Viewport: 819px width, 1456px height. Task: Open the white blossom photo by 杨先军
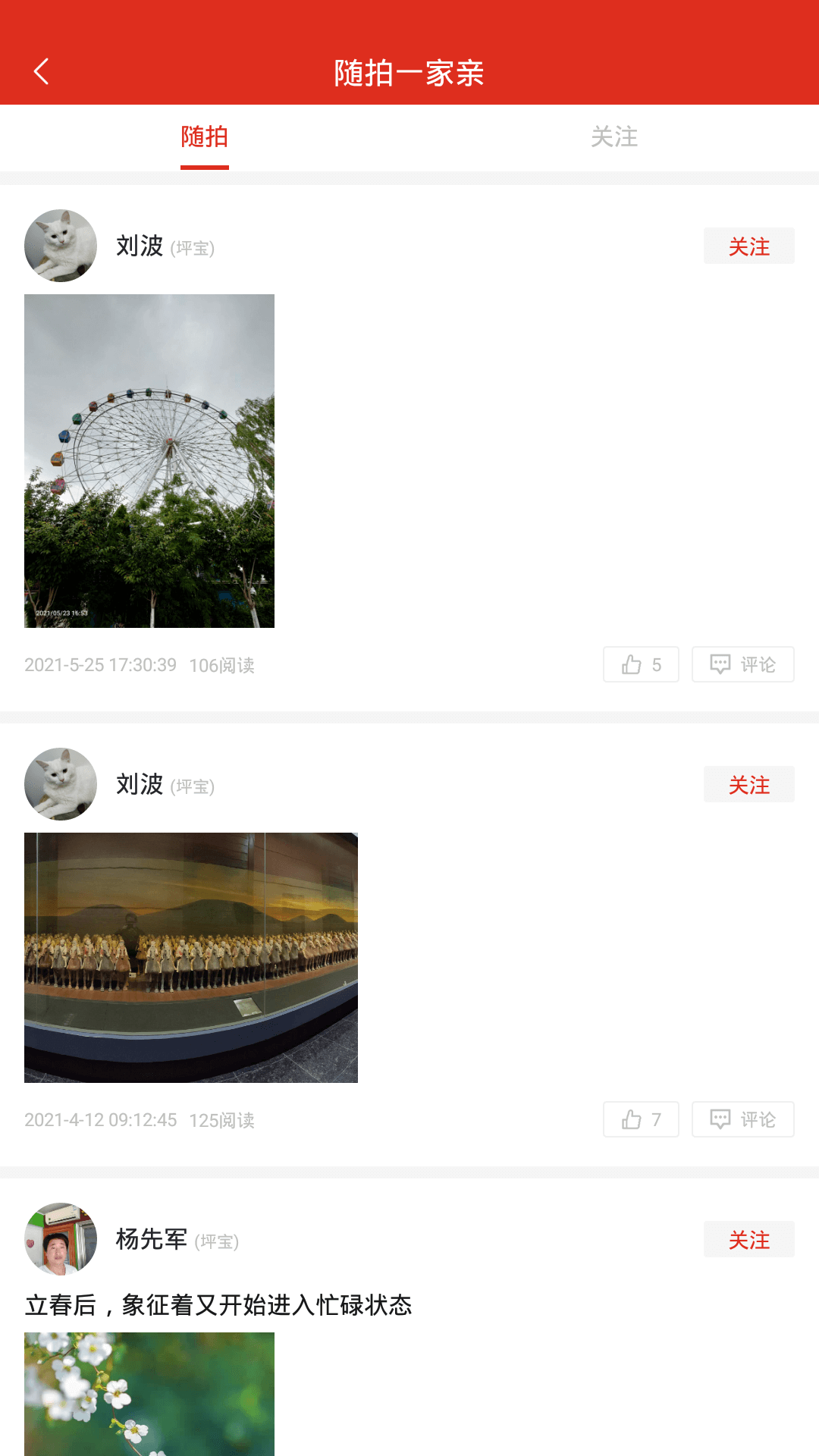[149, 1394]
